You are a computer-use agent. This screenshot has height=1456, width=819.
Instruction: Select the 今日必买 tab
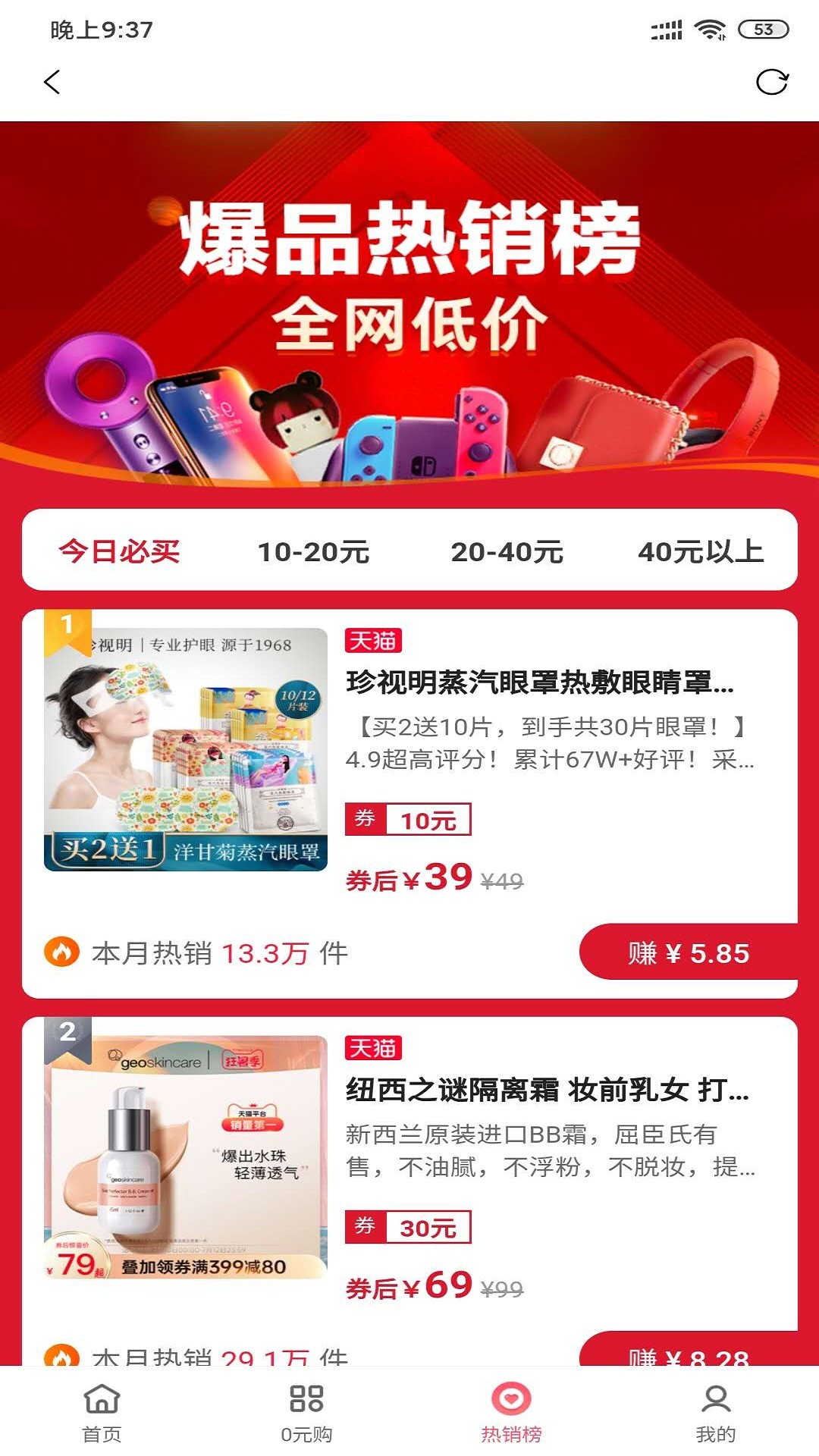[119, 551]
